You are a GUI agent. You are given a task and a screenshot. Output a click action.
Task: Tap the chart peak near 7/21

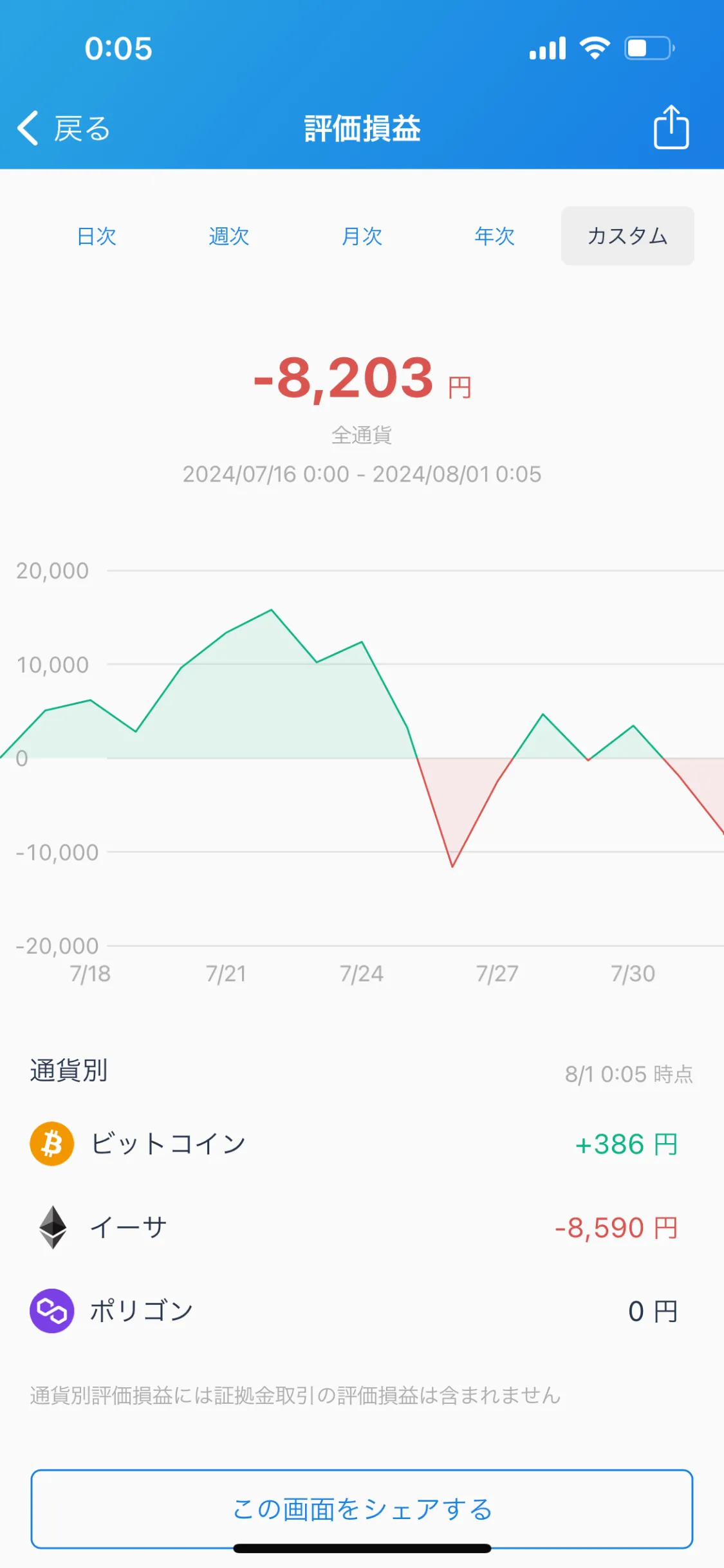[272, 610]
